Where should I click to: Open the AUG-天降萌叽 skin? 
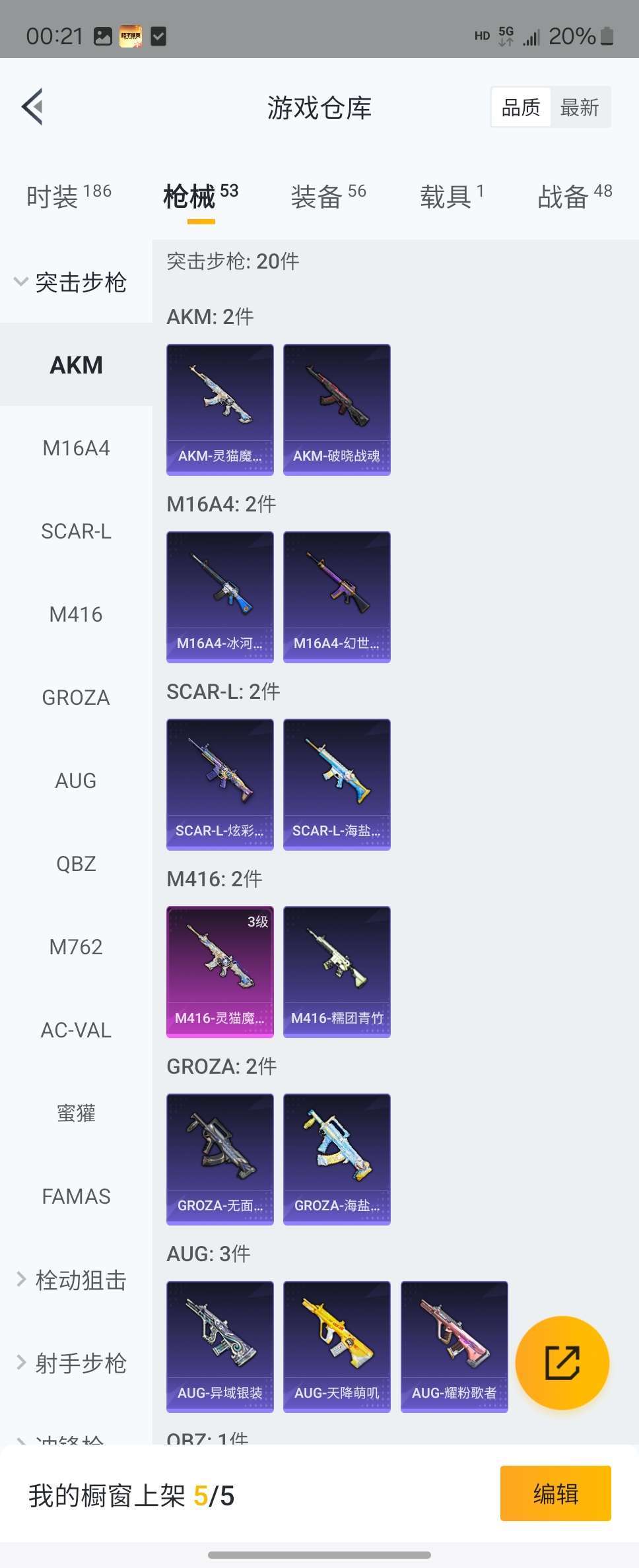337,1346
